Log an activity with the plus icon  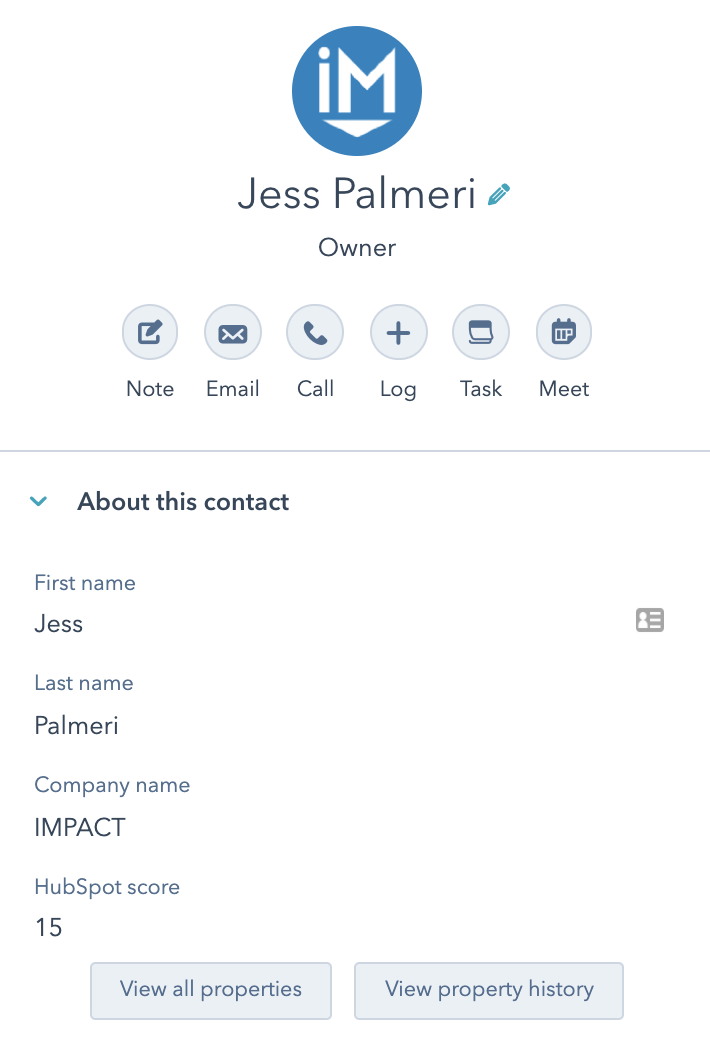[398, 332]
